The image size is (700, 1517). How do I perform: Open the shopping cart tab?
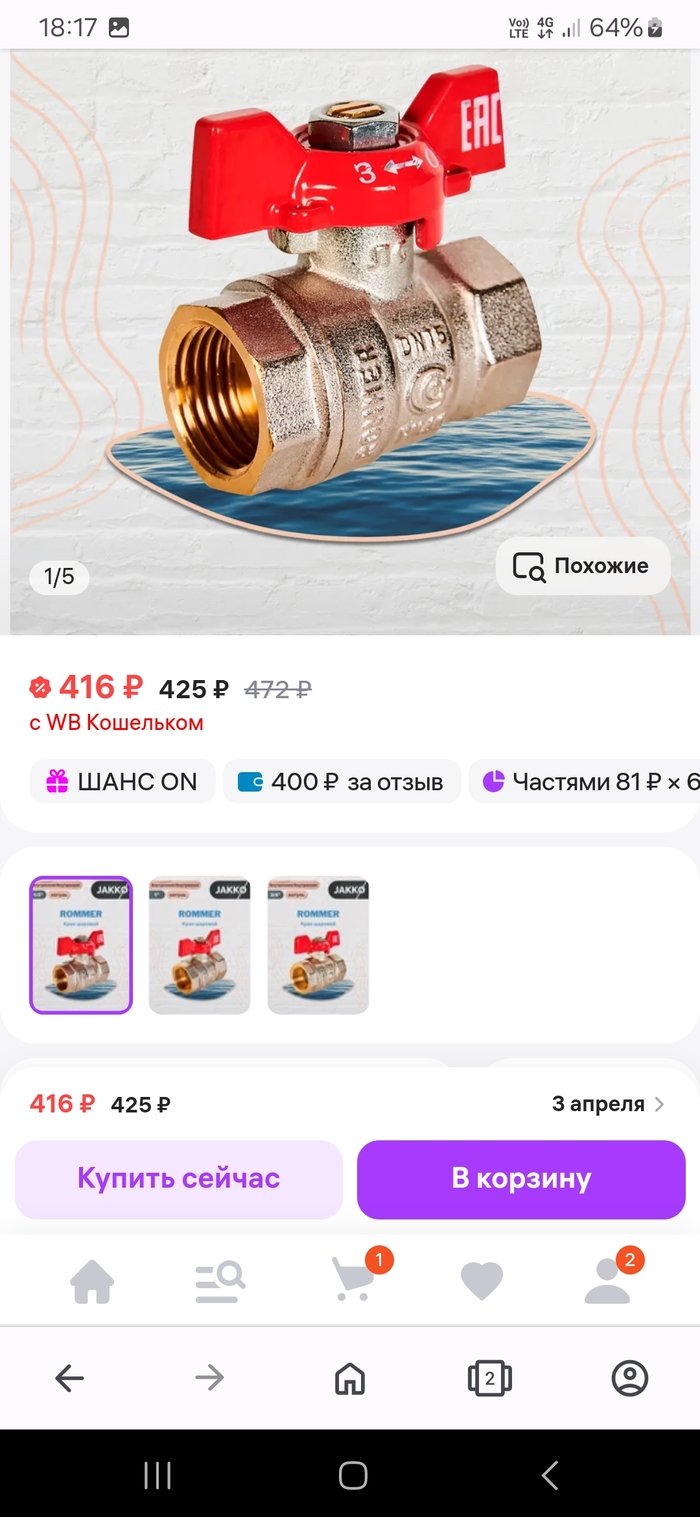pyautogui.click(x=353, y=1280)
